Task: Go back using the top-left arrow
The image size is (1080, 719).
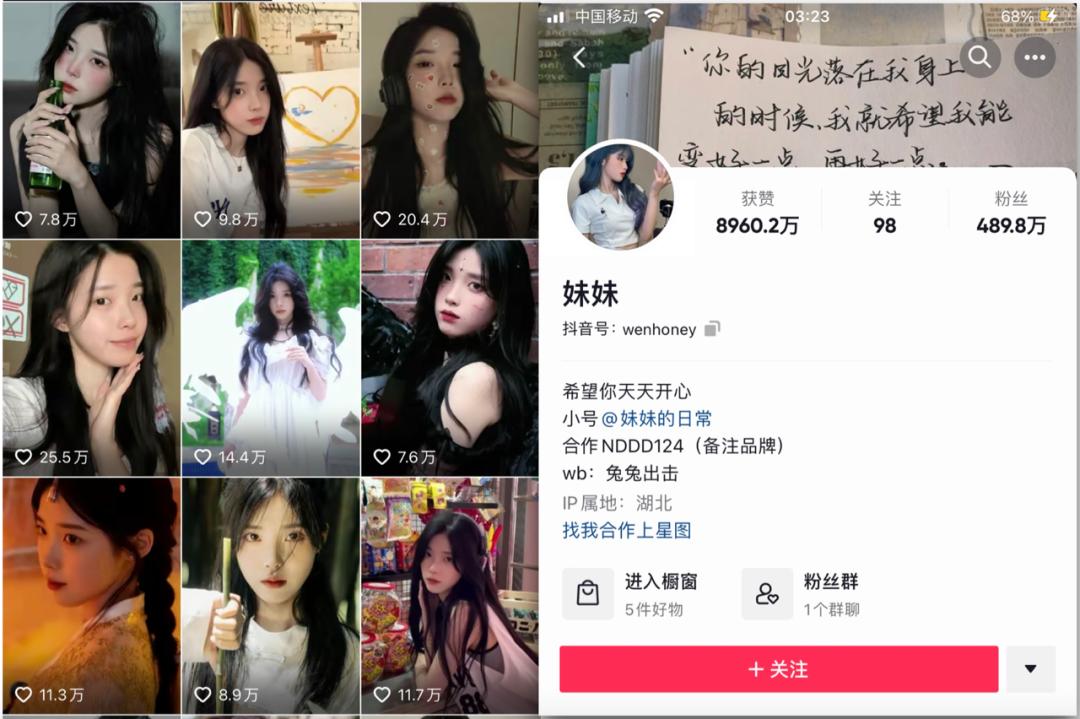Action: pos(579,58)
